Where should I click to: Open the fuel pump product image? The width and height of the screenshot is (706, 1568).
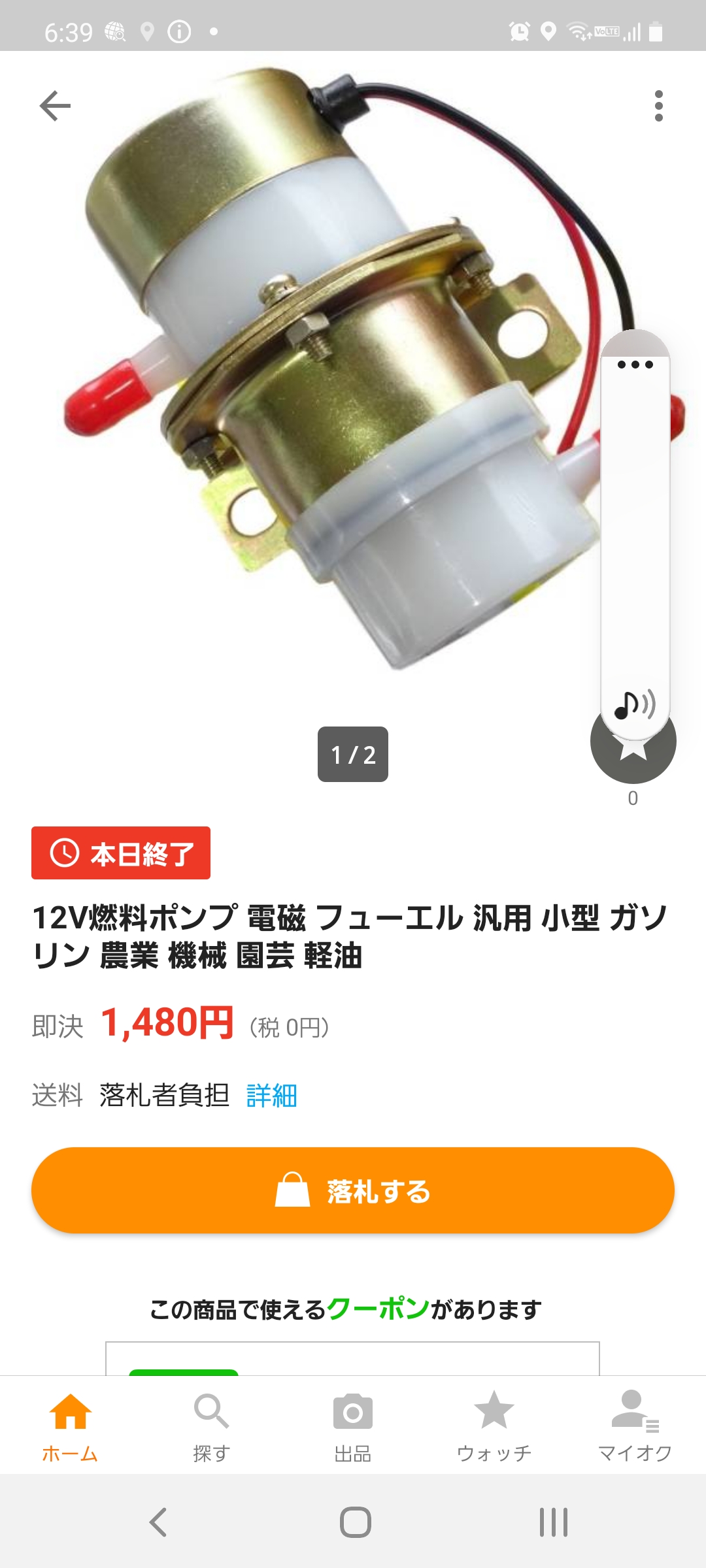pos(327,379)
